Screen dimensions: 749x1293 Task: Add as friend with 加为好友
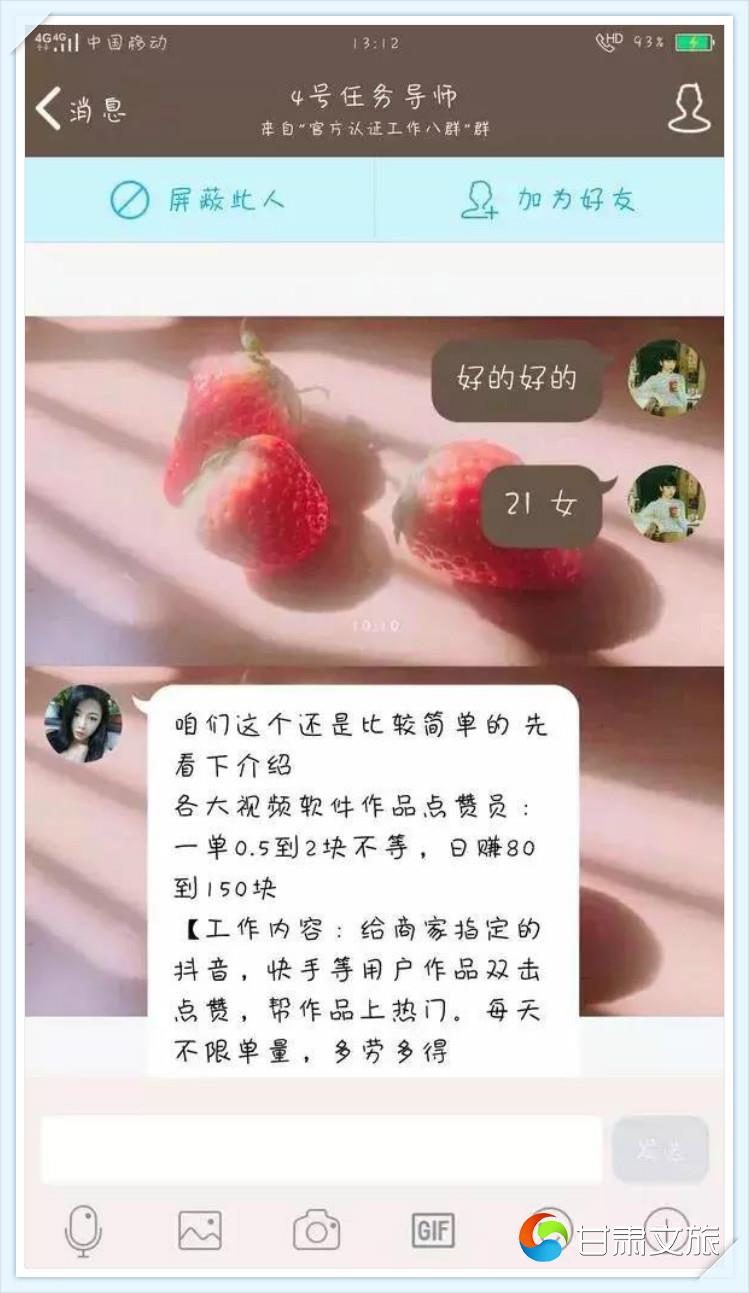548,200
